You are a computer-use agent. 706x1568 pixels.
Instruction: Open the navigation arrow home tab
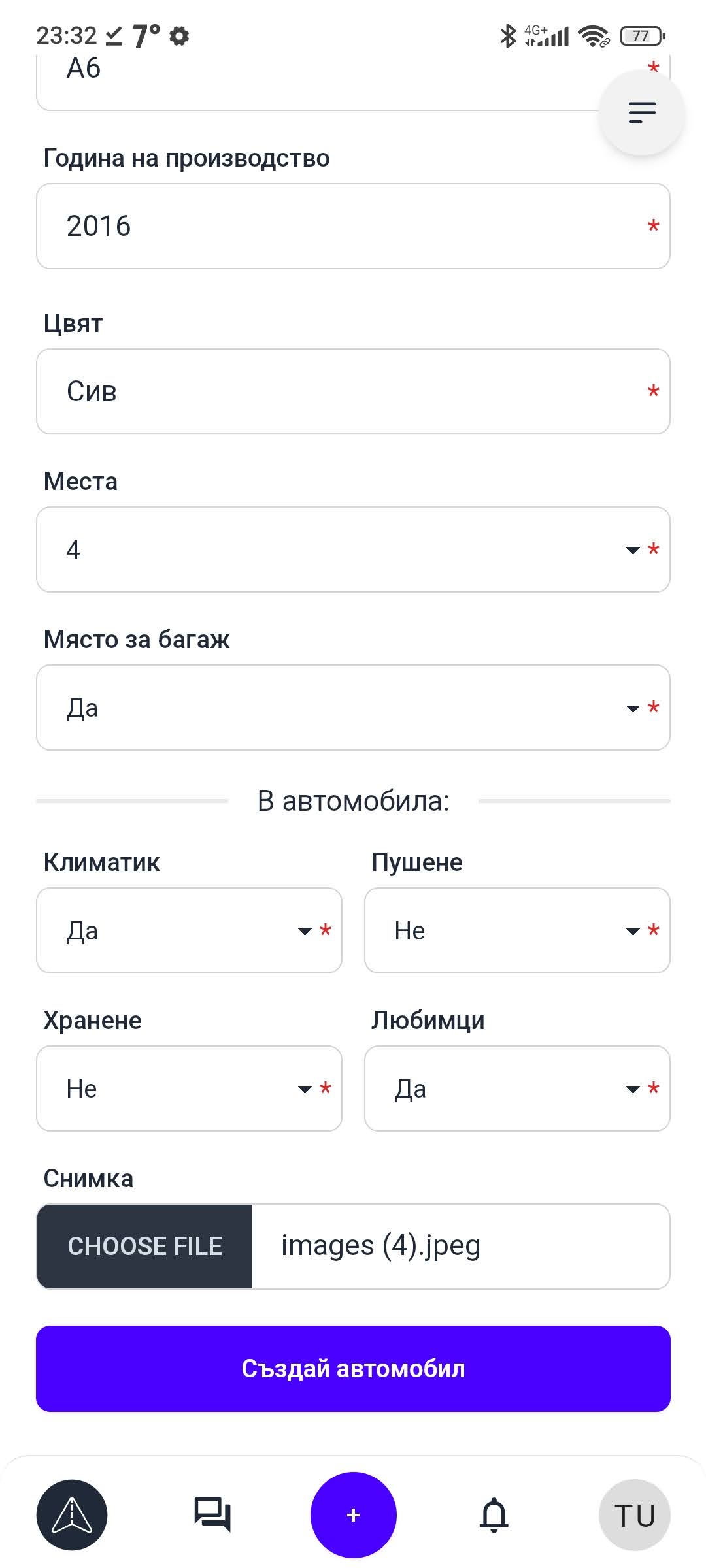[x=72, y=1515]
